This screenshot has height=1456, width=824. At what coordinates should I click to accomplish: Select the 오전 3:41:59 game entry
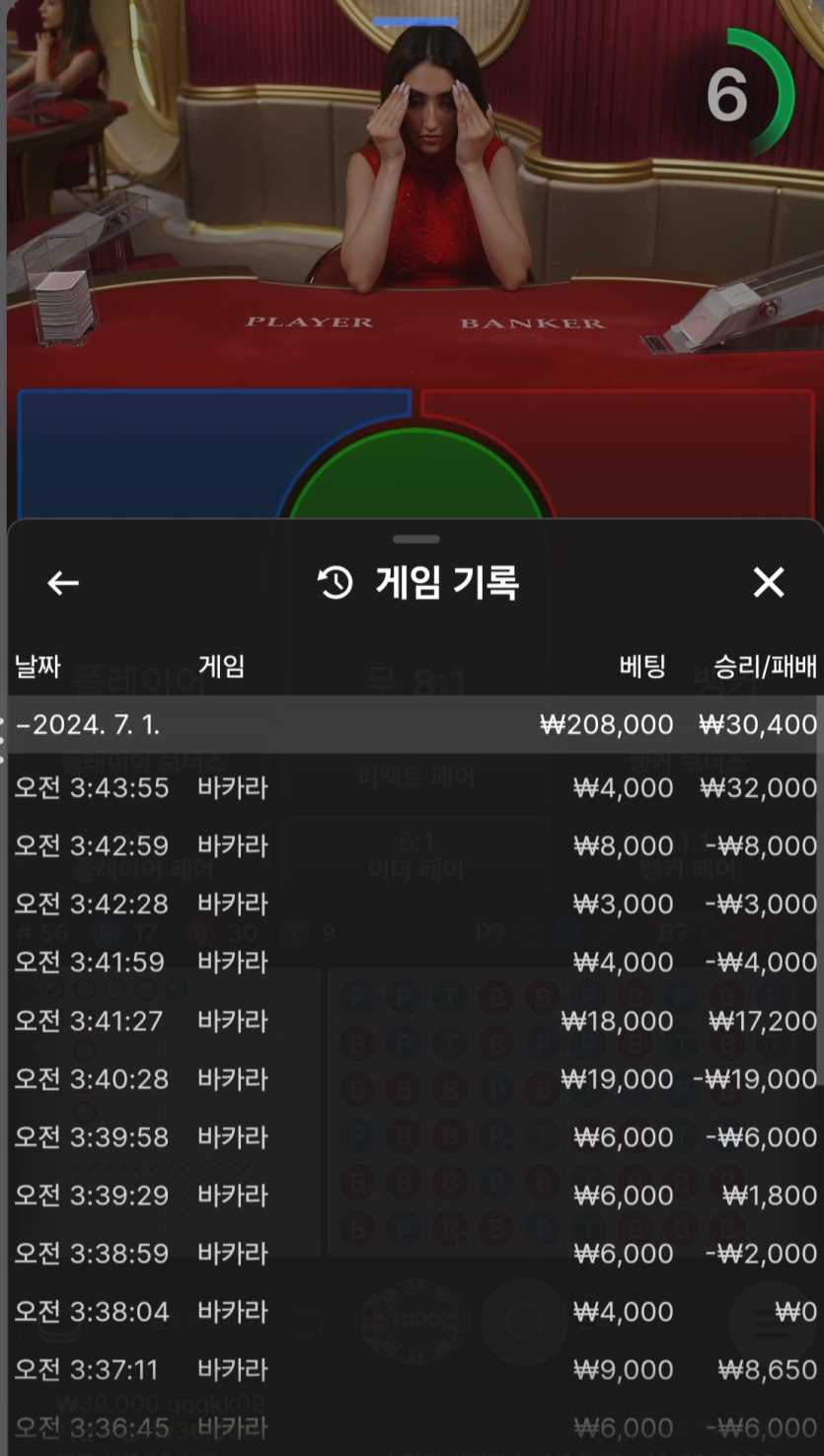tap(414, 962)
